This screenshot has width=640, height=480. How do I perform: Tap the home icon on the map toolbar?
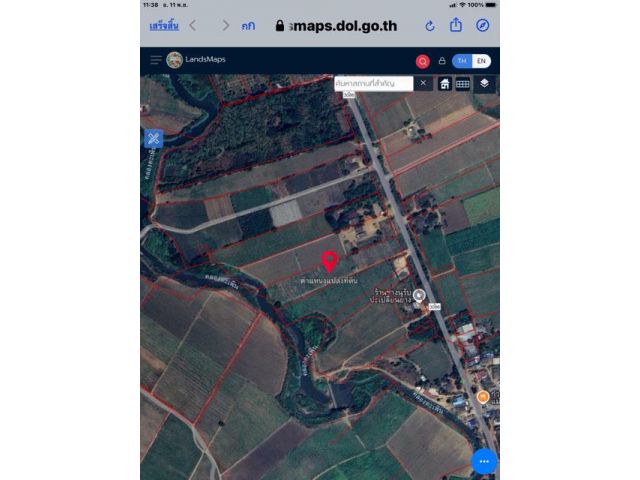445,84
